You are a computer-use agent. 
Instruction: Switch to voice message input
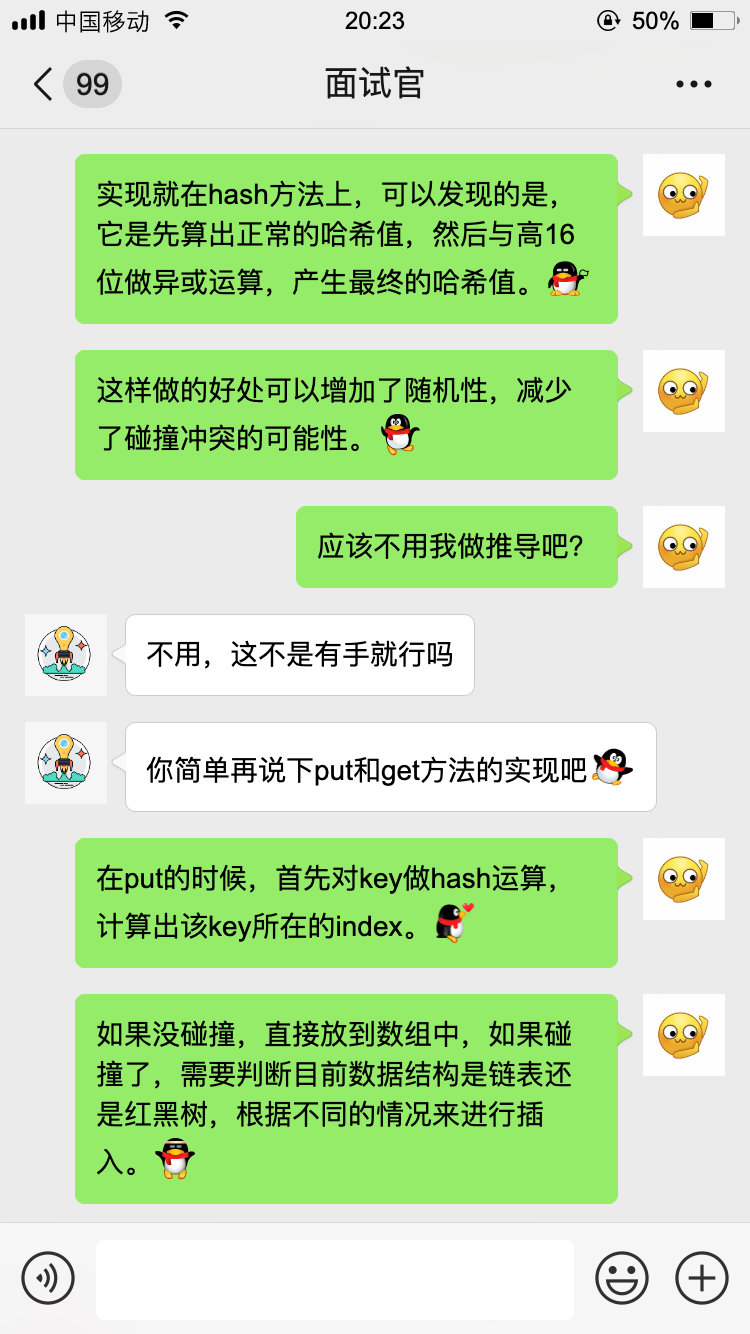click(48, 1277)
